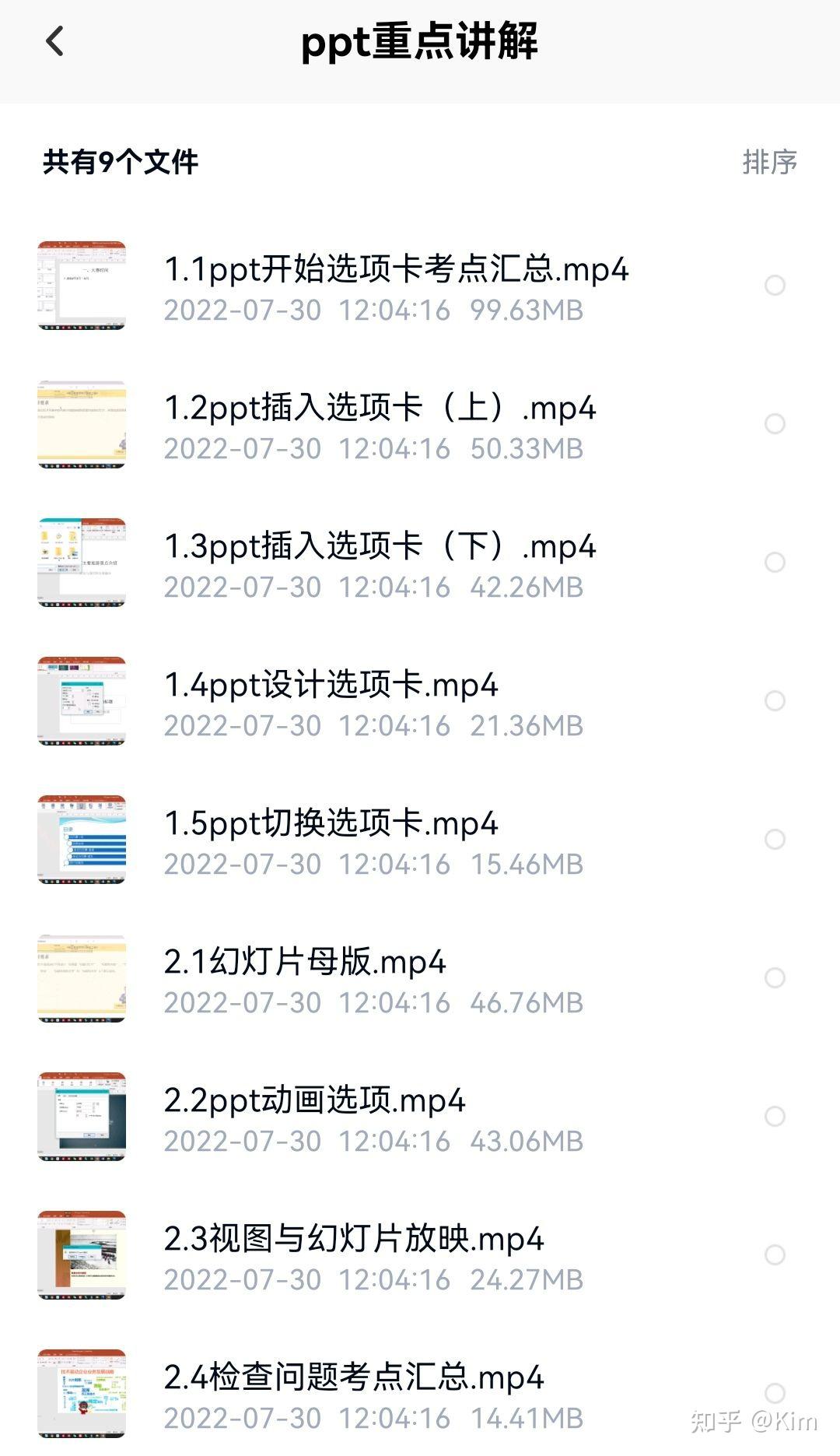
Task: Select the radio button for 2.1幻灯片母版.mp4
Action: (775, 978)
